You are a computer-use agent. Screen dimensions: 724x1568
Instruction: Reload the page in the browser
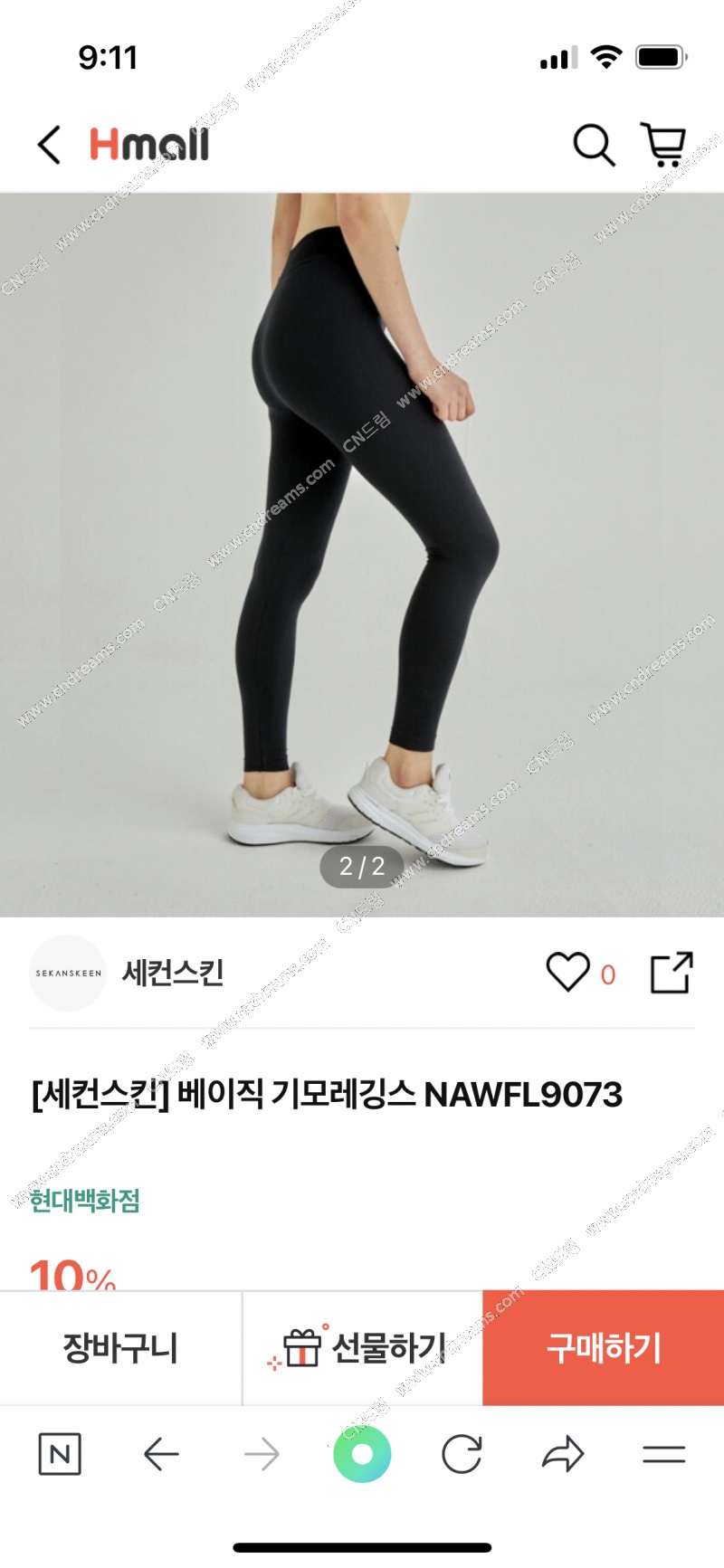pyautogui.click(x=462, y=1455)
